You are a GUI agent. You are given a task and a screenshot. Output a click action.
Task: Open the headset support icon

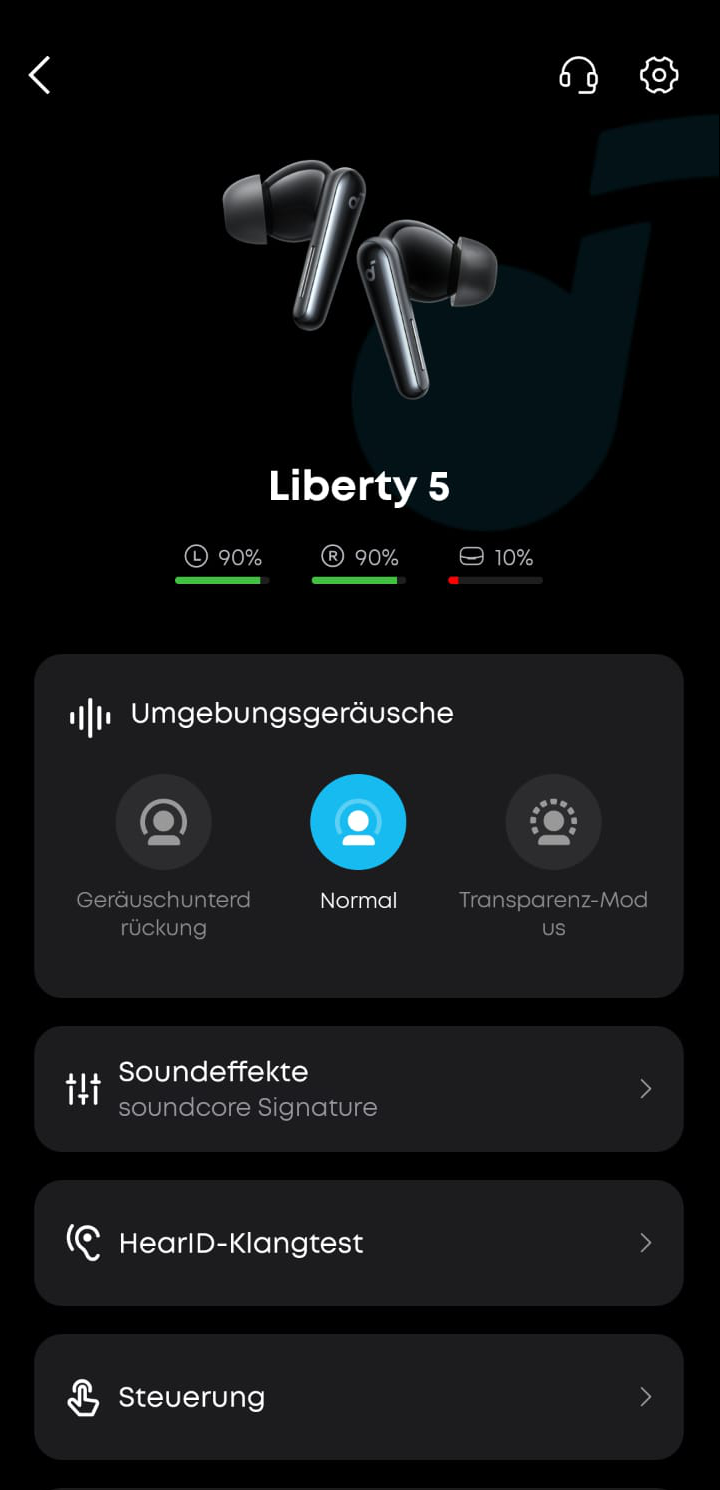[x=578, y=75]
